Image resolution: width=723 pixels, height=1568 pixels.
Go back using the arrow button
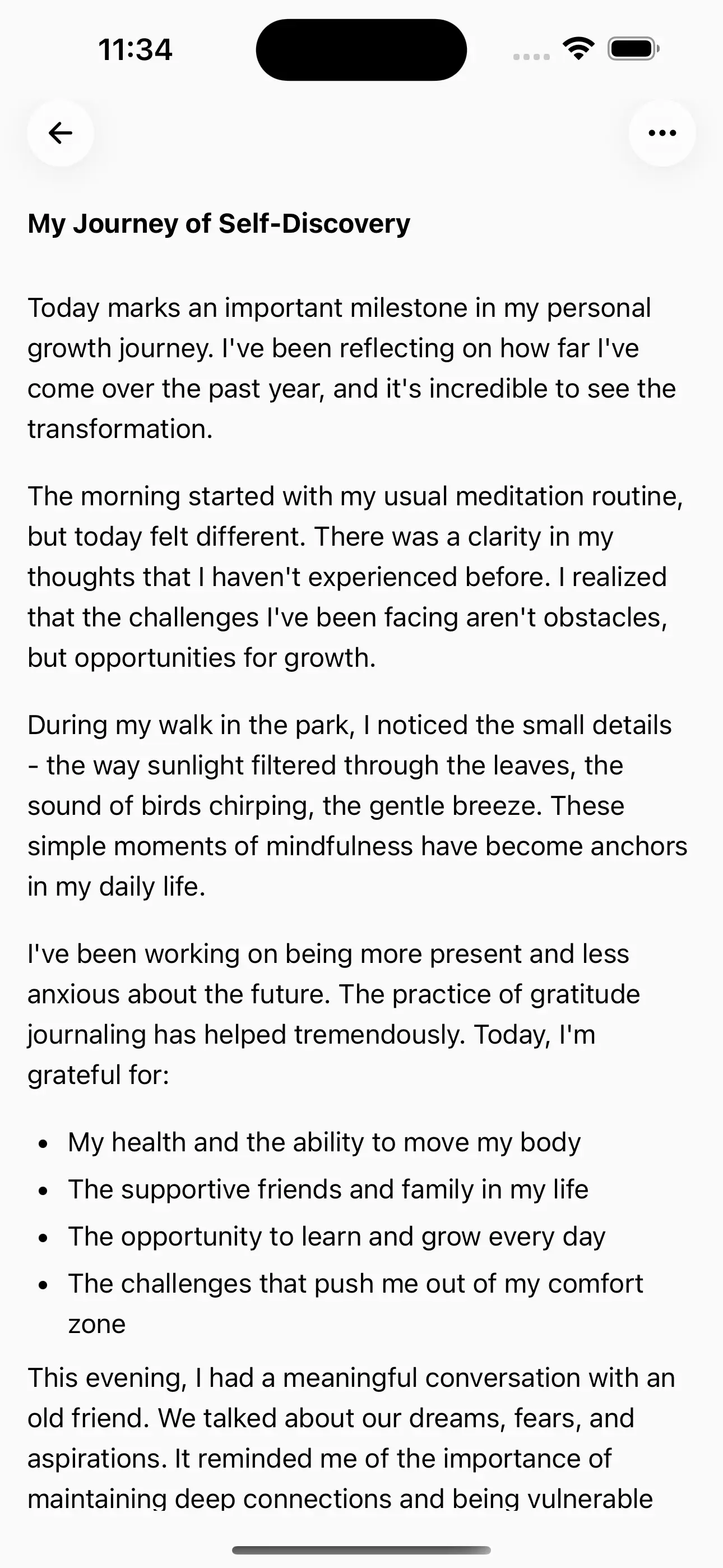click(61, 133)
